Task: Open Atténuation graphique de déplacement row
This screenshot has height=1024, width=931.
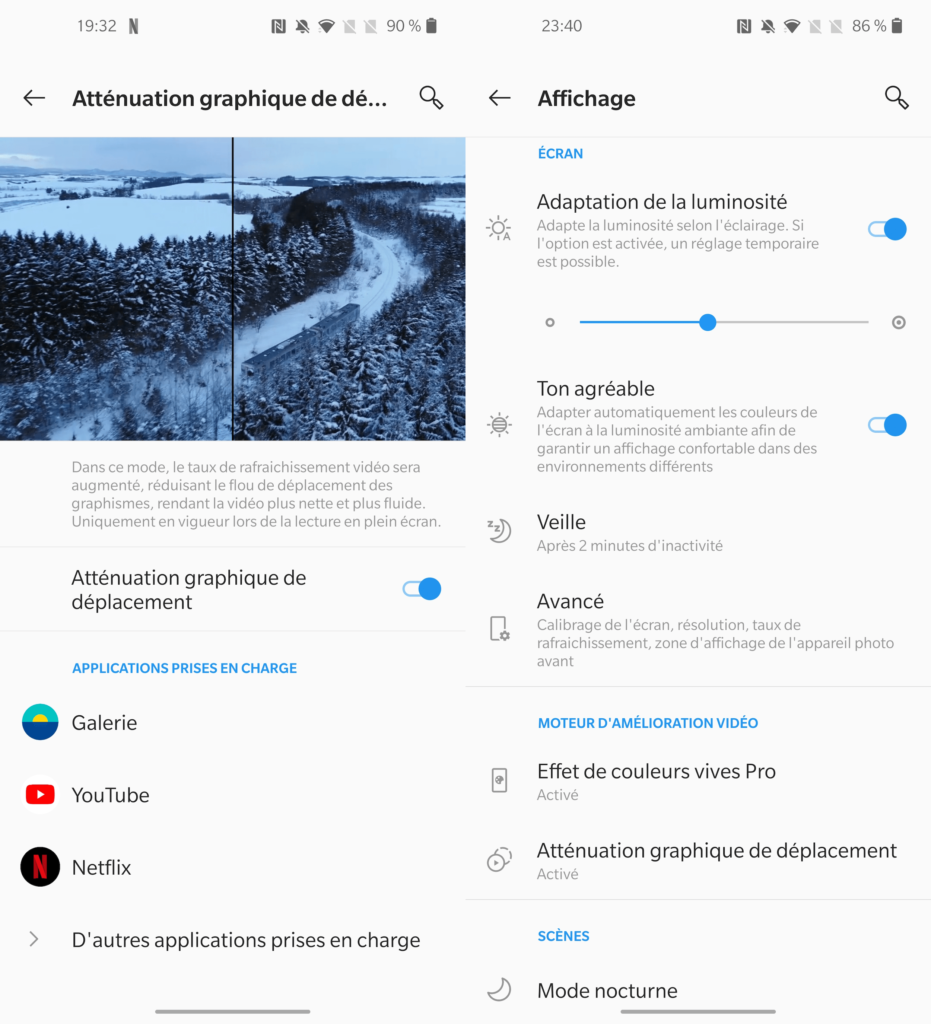Action: pos(716,860)
